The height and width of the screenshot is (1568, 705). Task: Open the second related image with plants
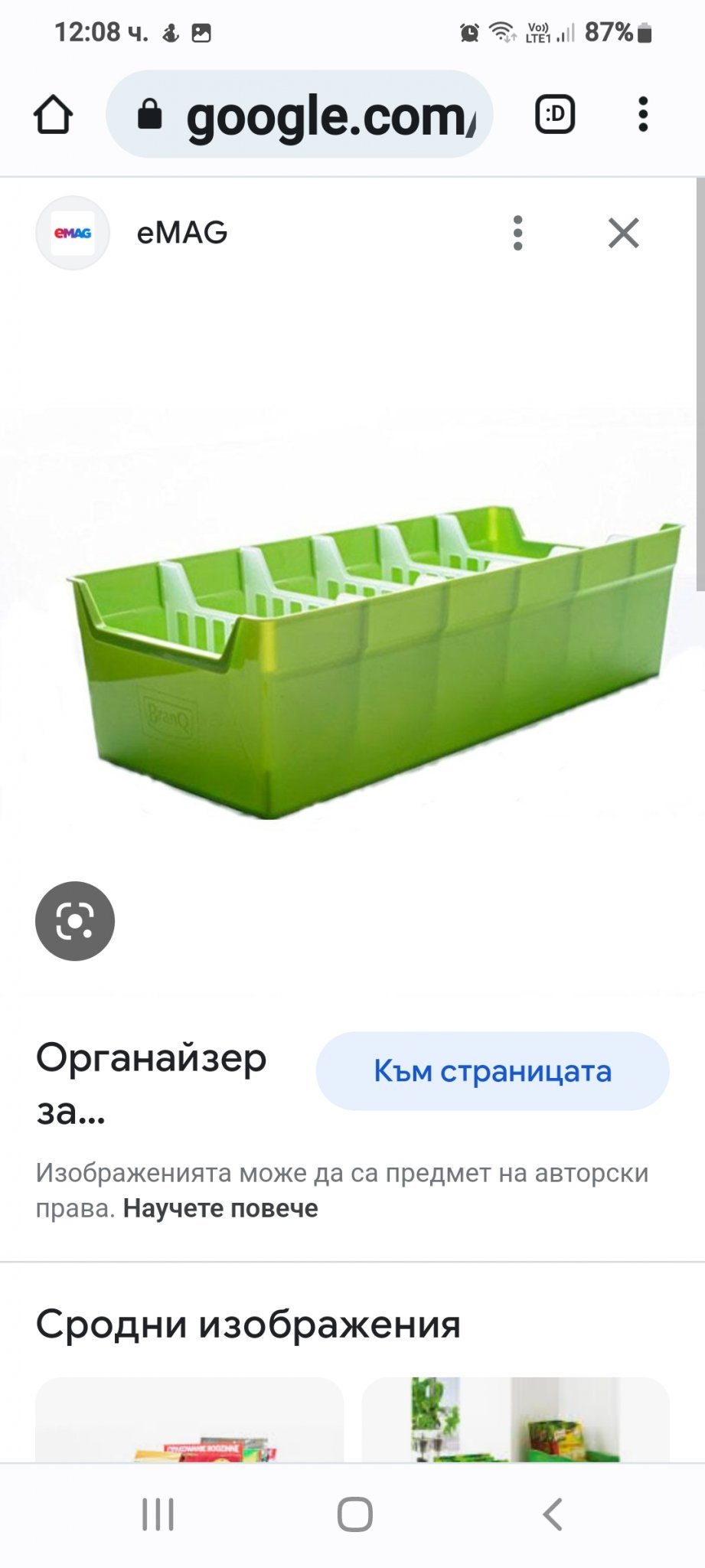point(515,1420)
